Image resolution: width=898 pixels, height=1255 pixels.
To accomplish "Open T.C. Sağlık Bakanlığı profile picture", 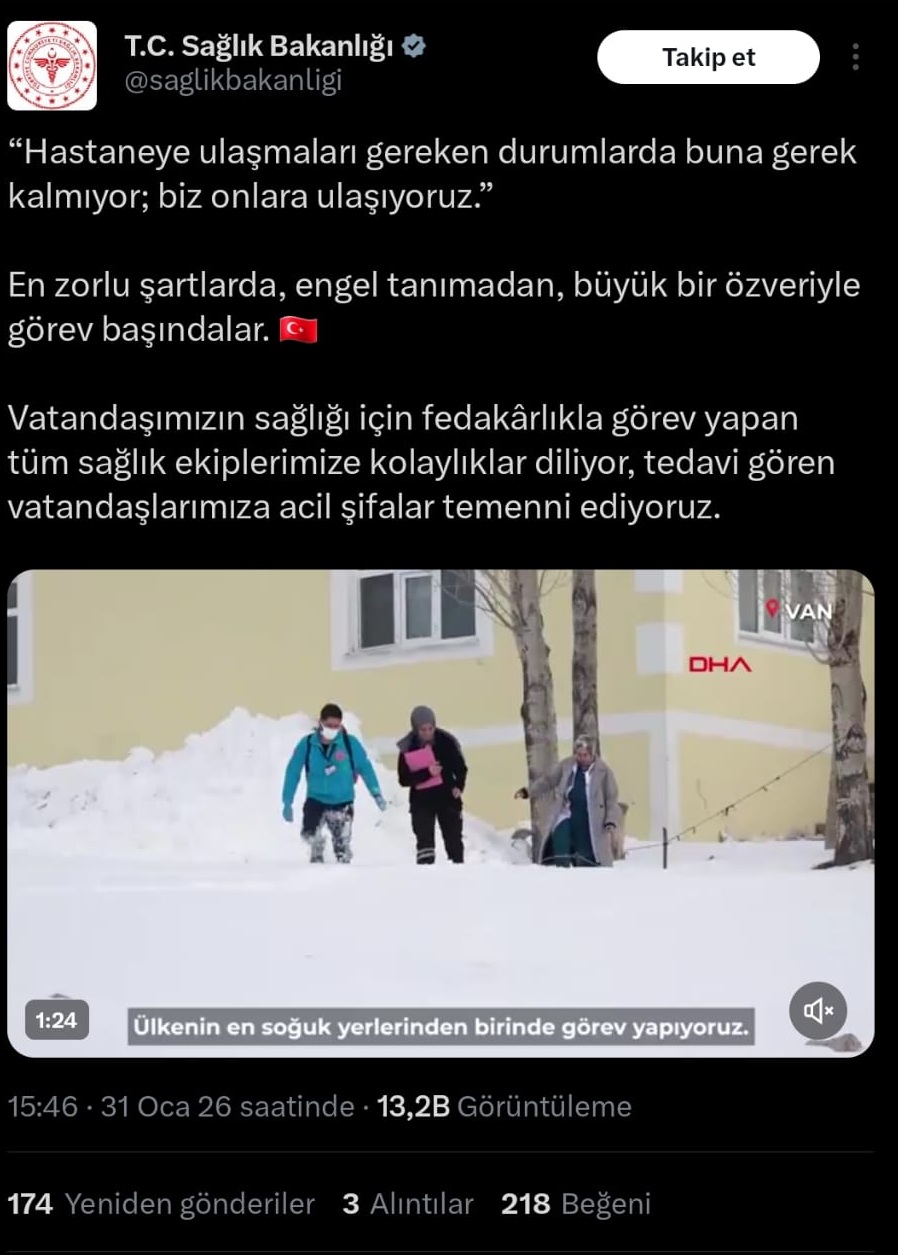I will point(52,65).
